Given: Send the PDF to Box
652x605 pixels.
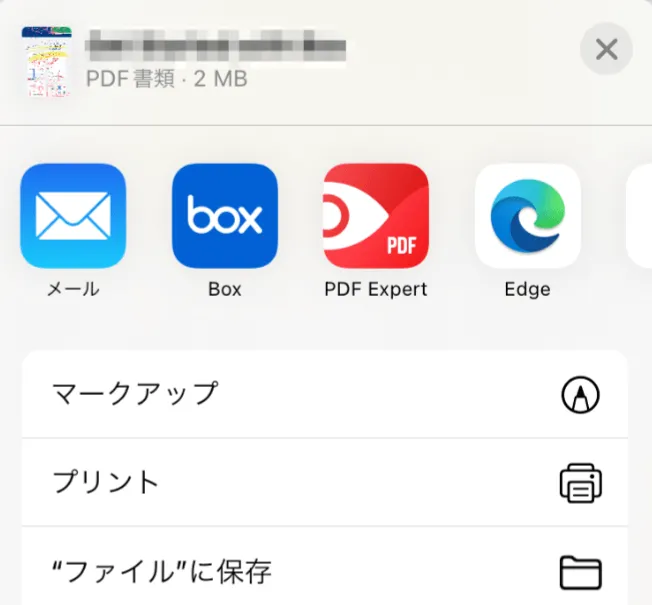Looking at the screenshot, I should coord(225,216).
